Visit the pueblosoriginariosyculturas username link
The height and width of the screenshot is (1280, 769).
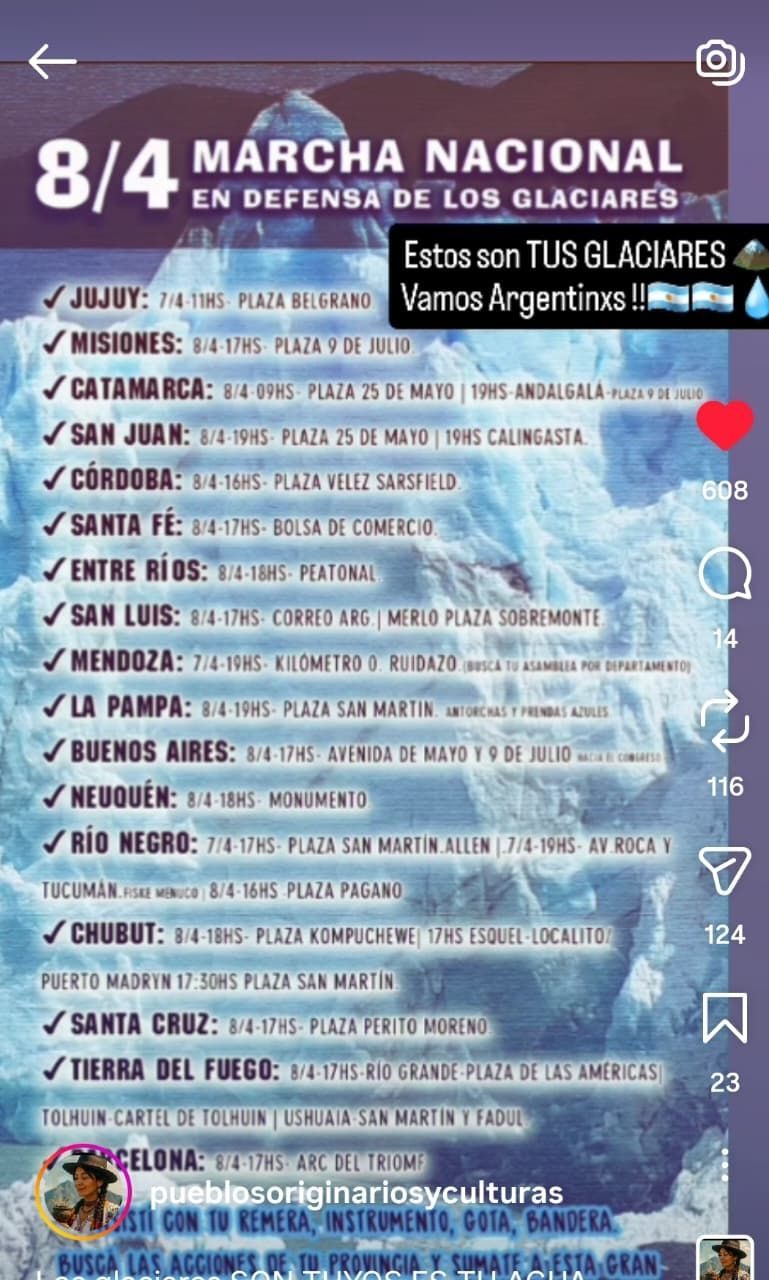[355, 1193]
